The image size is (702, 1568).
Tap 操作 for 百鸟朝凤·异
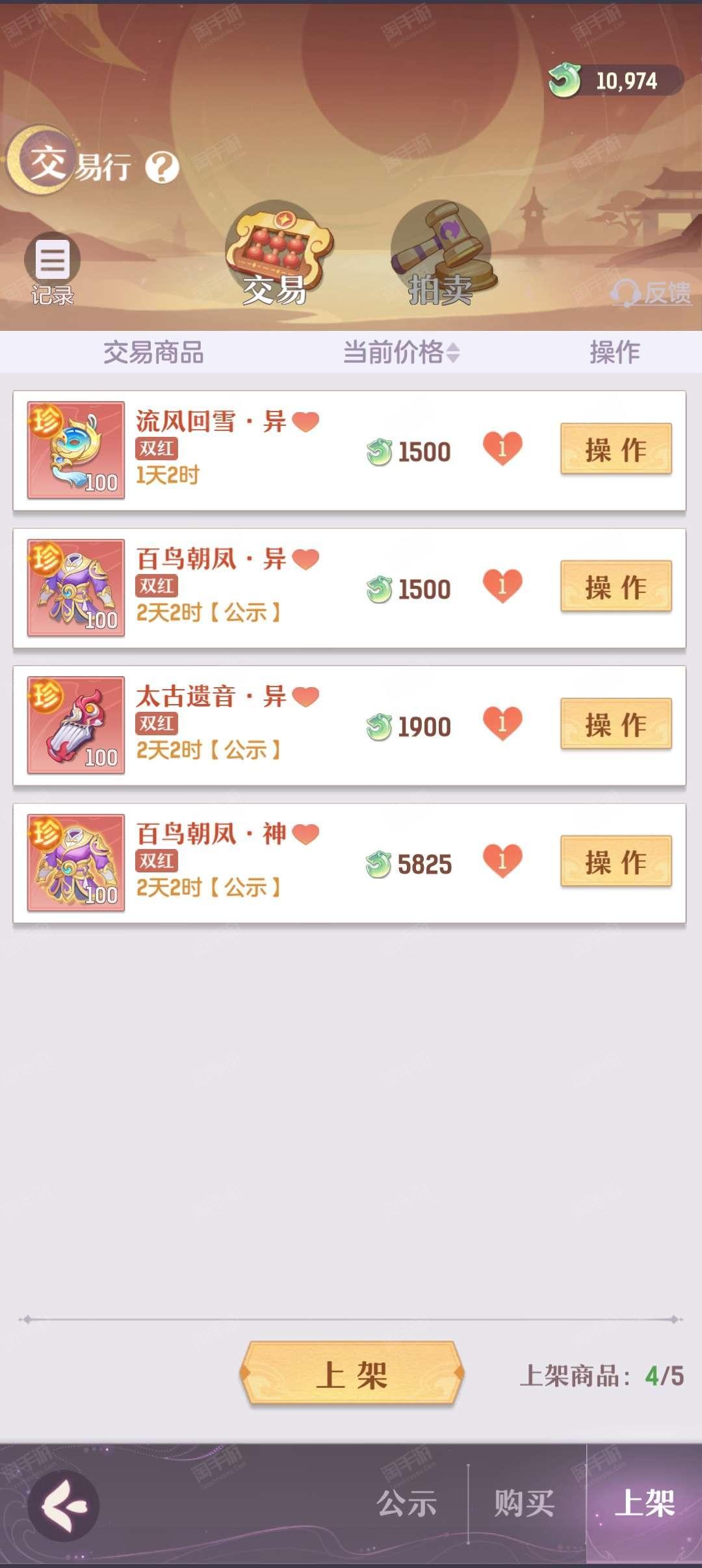click(616, 586)
